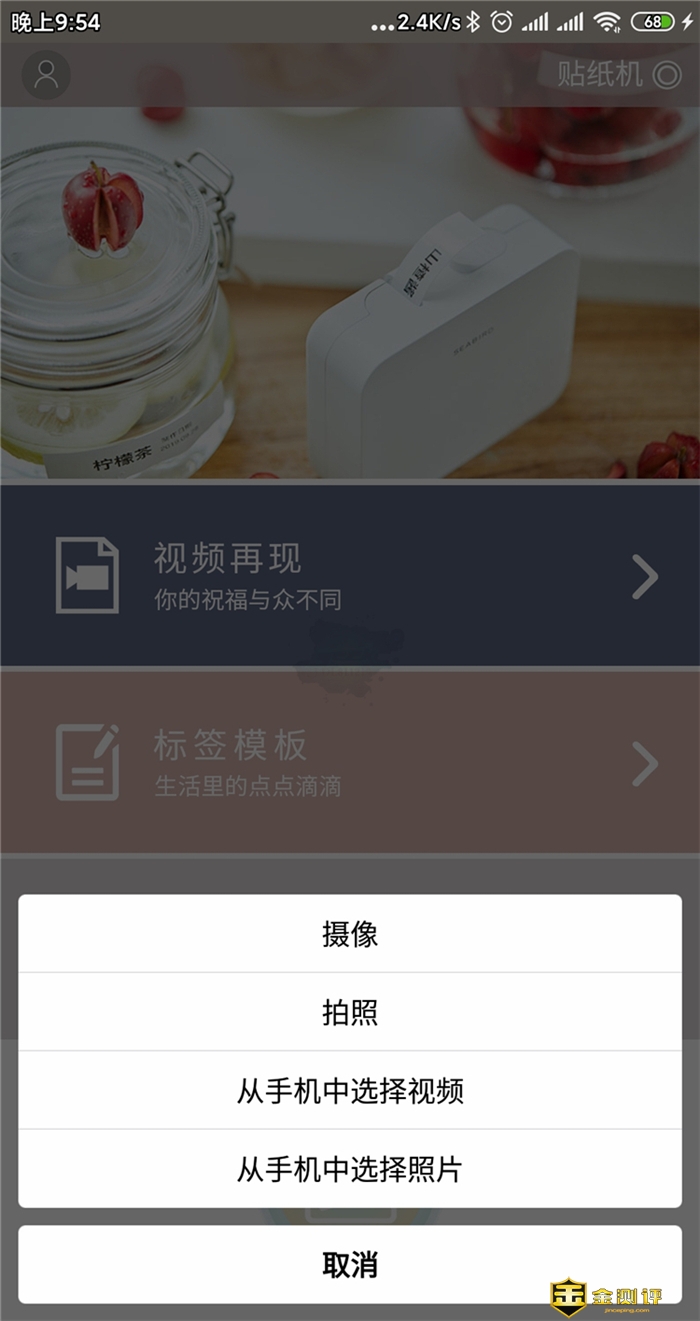
Task: Select 从手机中选择照片 option
Action: [x=350, y=1168]
